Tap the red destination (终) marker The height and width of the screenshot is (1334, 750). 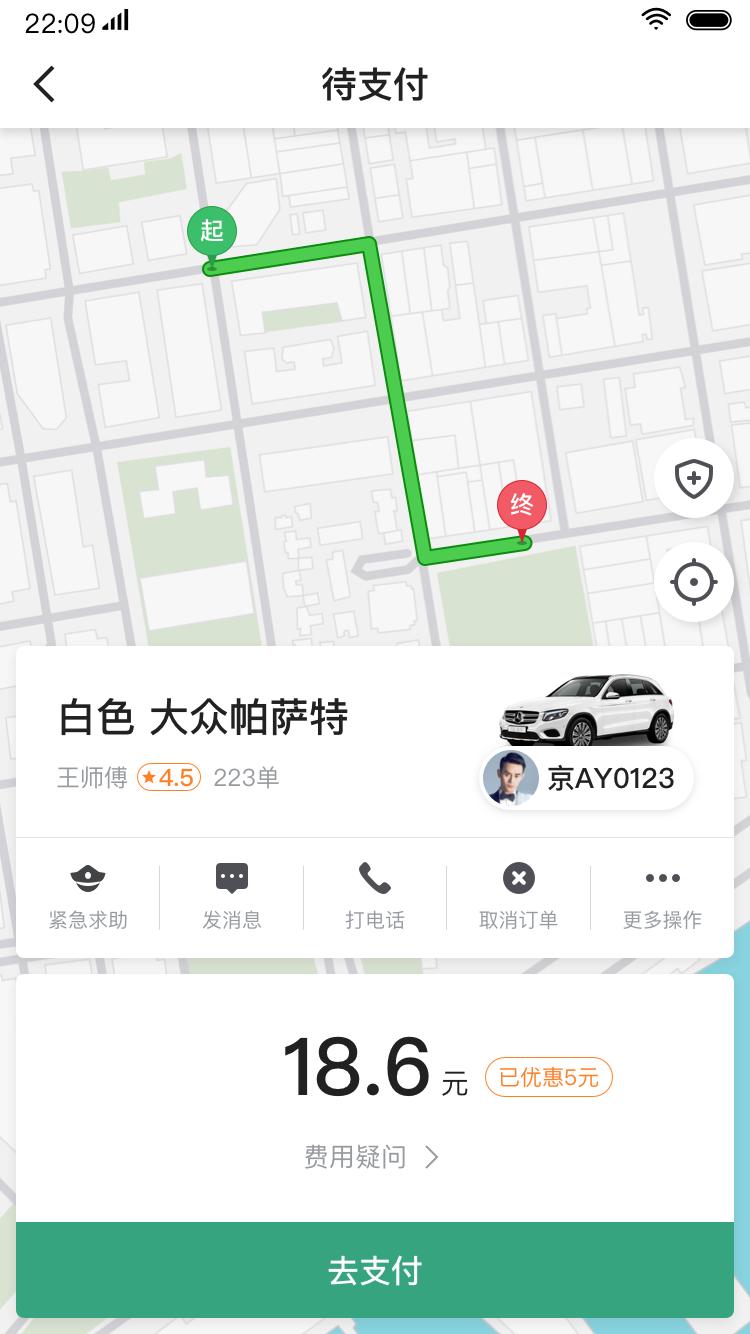point(521,506)
